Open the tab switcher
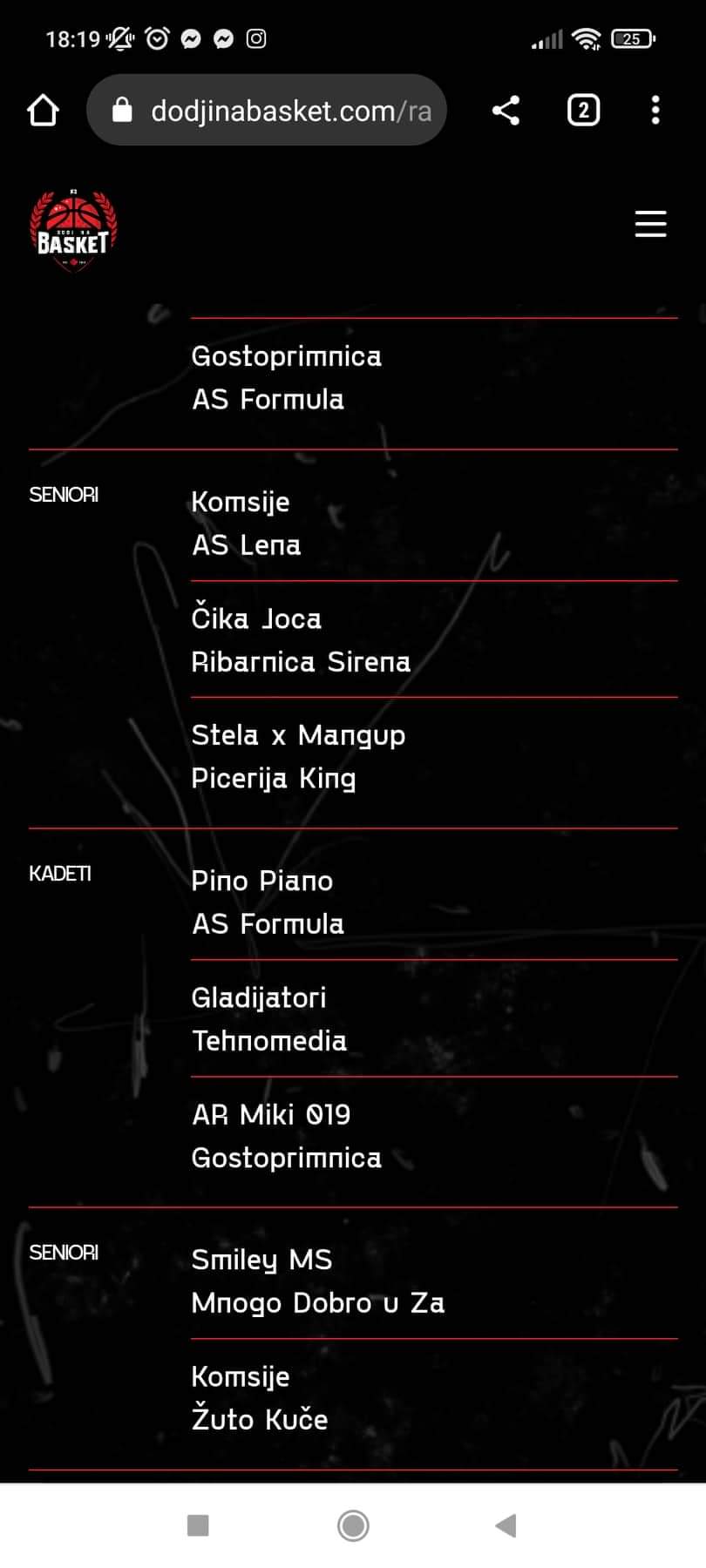706x1568 pixels. click(x=583, y=111)
